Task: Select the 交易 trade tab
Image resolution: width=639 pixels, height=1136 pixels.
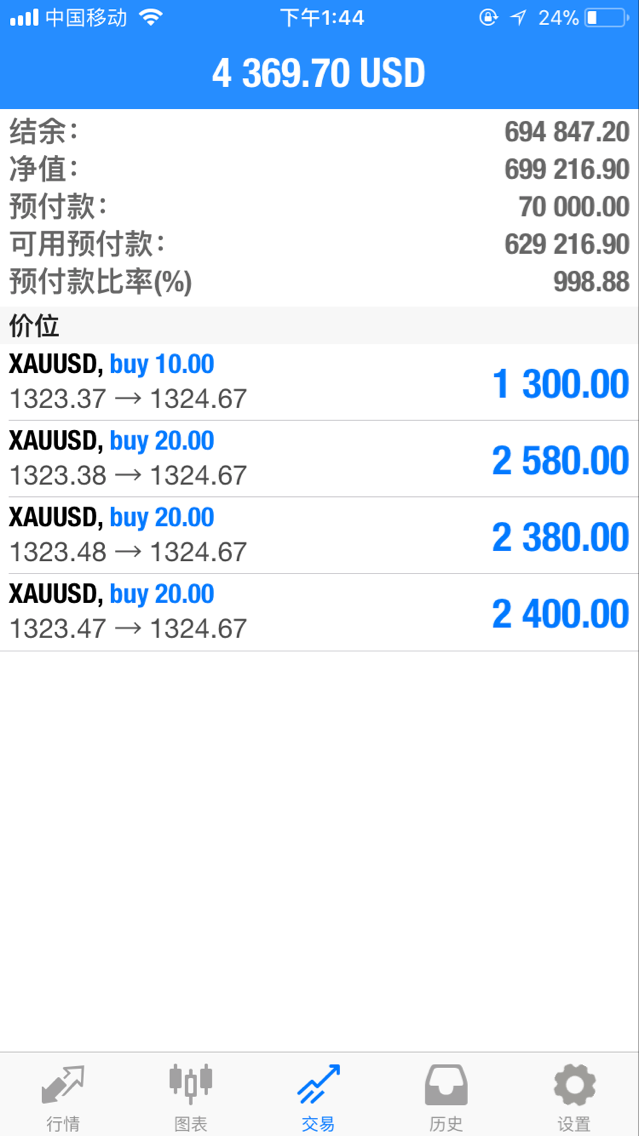Action: coord(319,1095)
